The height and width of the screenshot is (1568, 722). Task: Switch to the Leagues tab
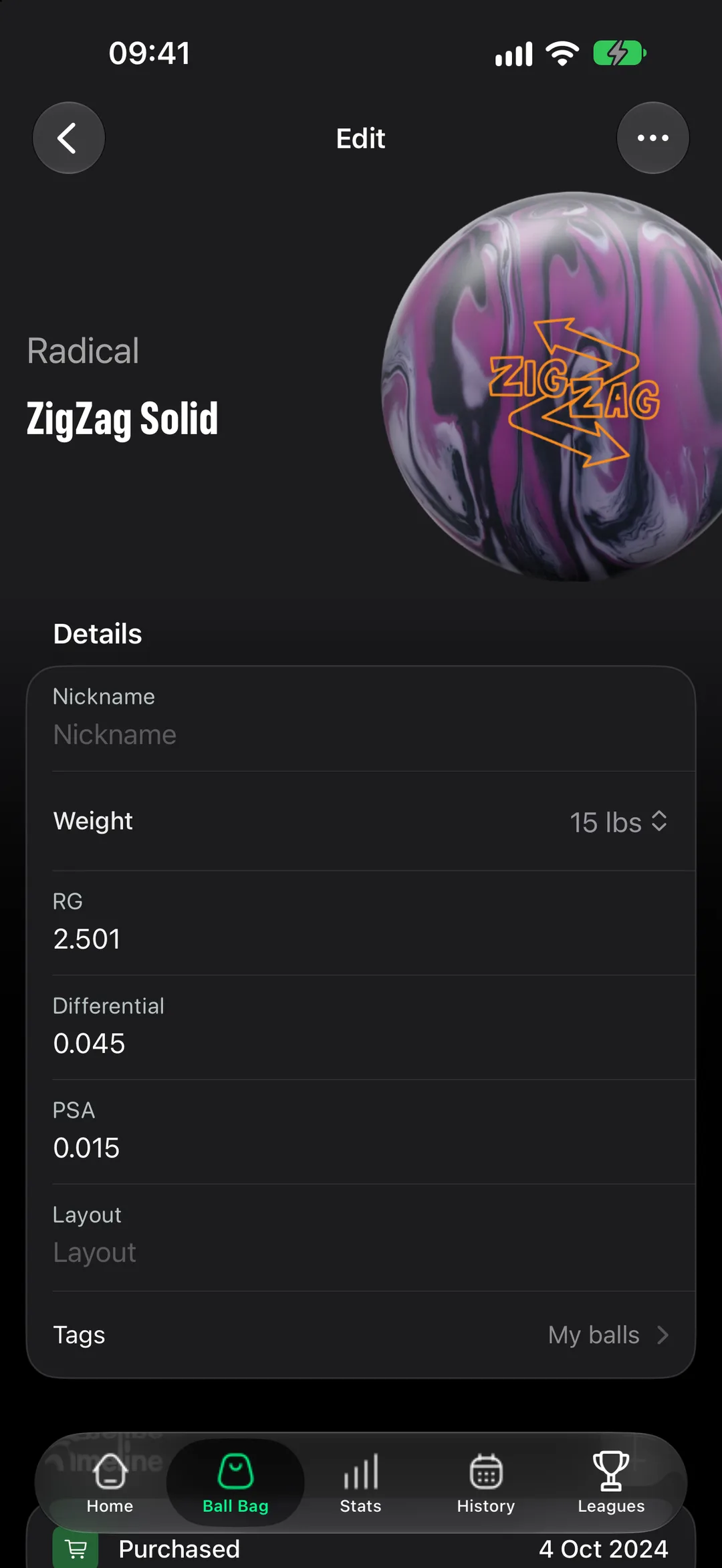click(x=611, y=1483)
